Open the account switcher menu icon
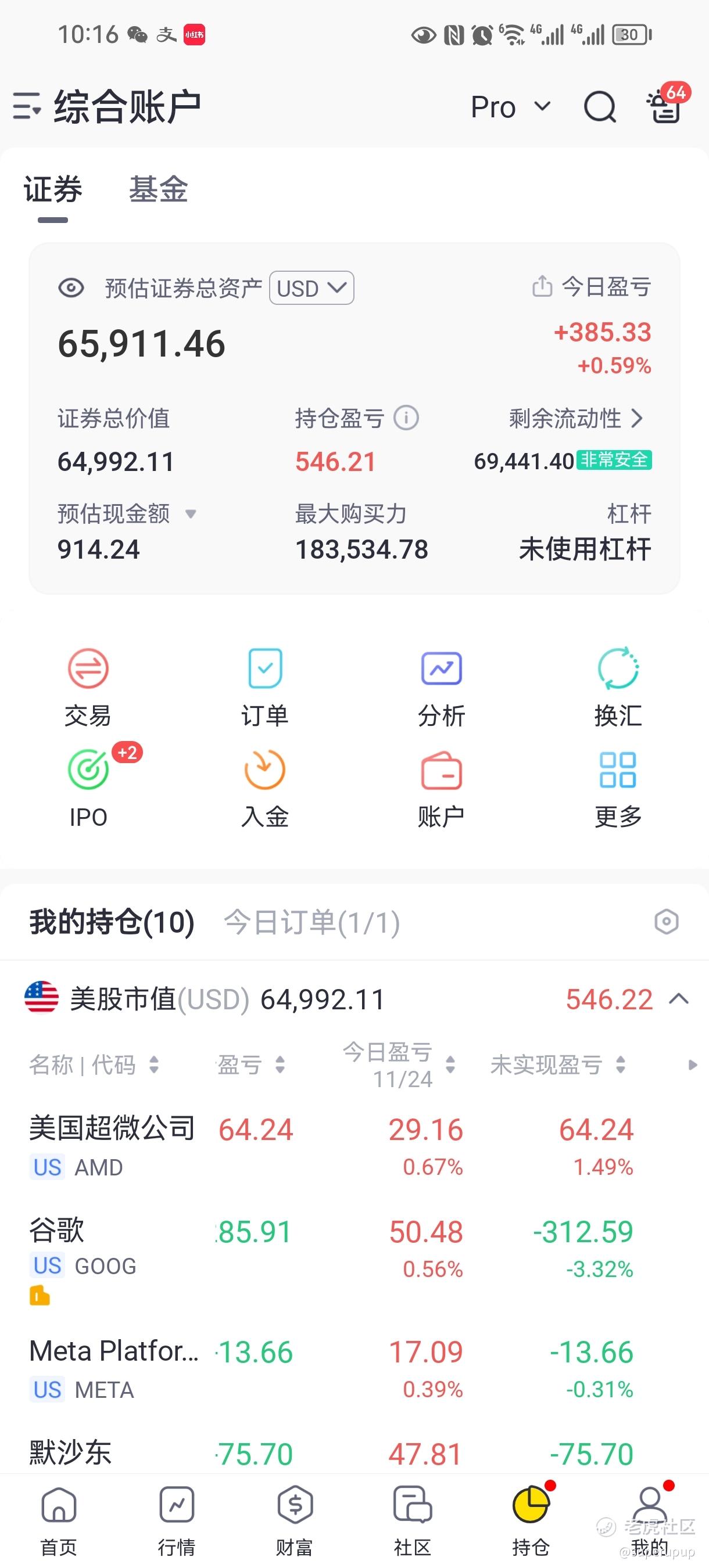 (x=27, y=106)
